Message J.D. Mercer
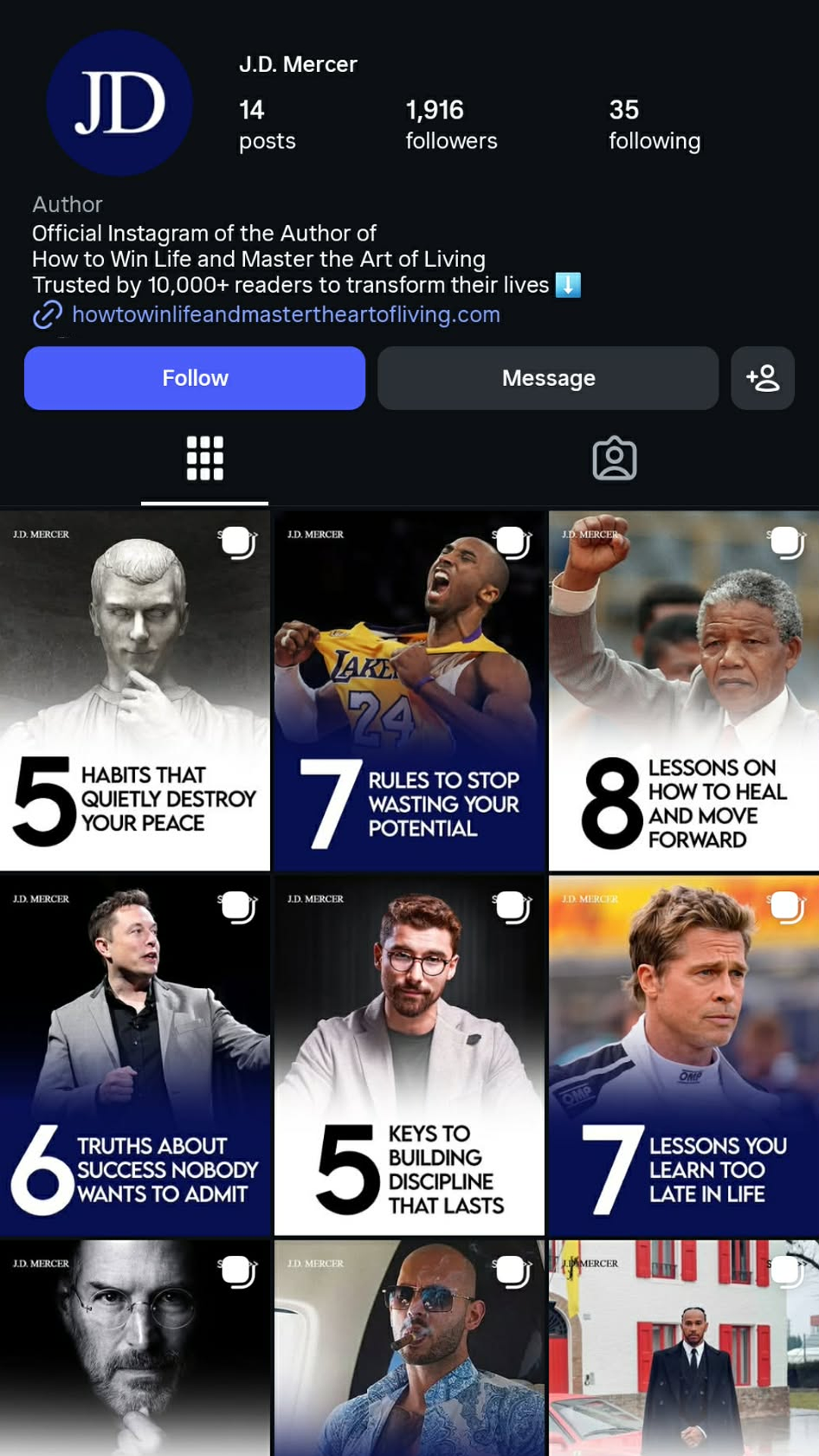 coord(548,378)
